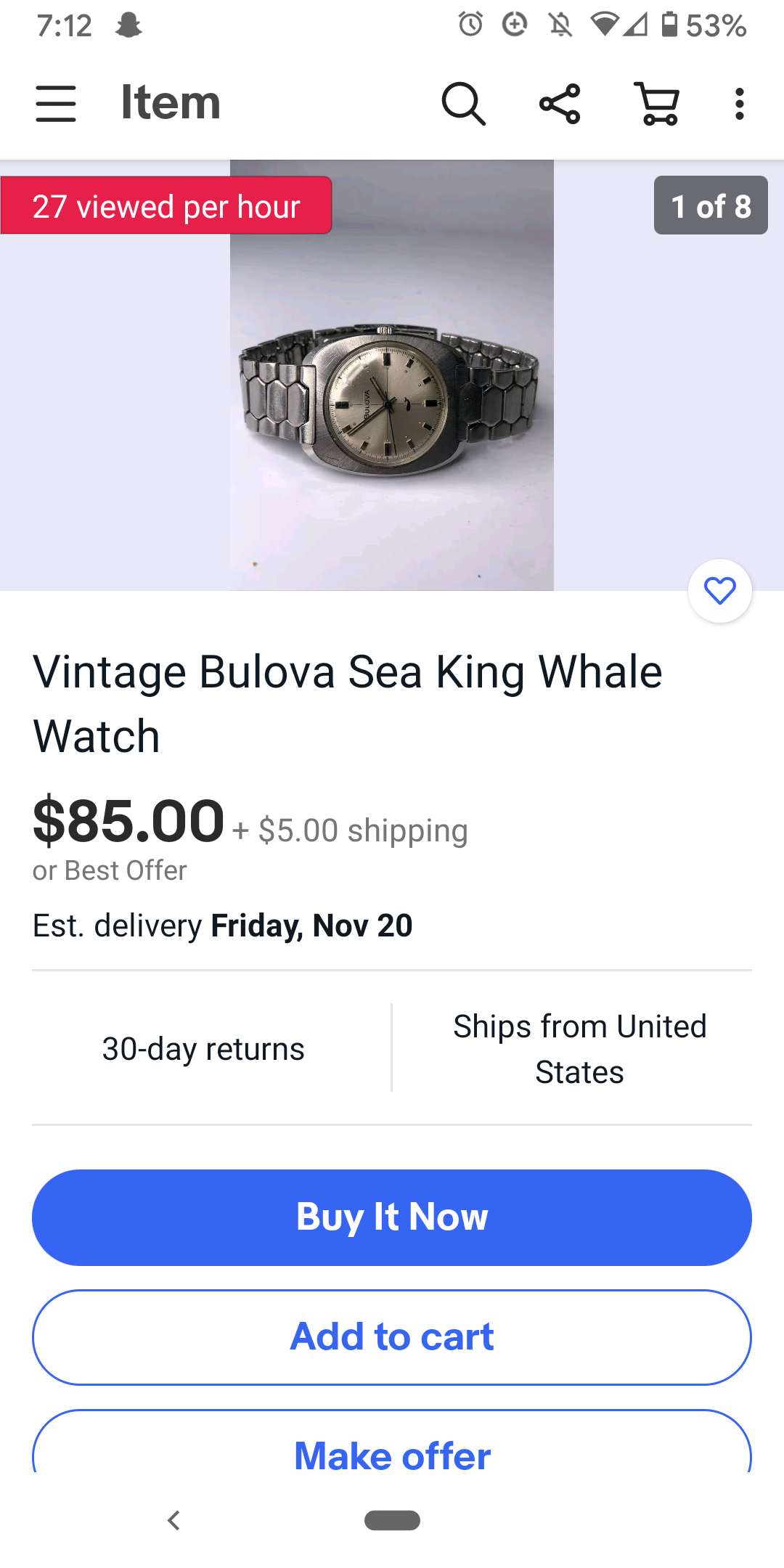The height and width of the screenshot is (1568, 784).
Task: Tap the Buy It Now button
Action: pyautogui.click(x=392, y=1217)
